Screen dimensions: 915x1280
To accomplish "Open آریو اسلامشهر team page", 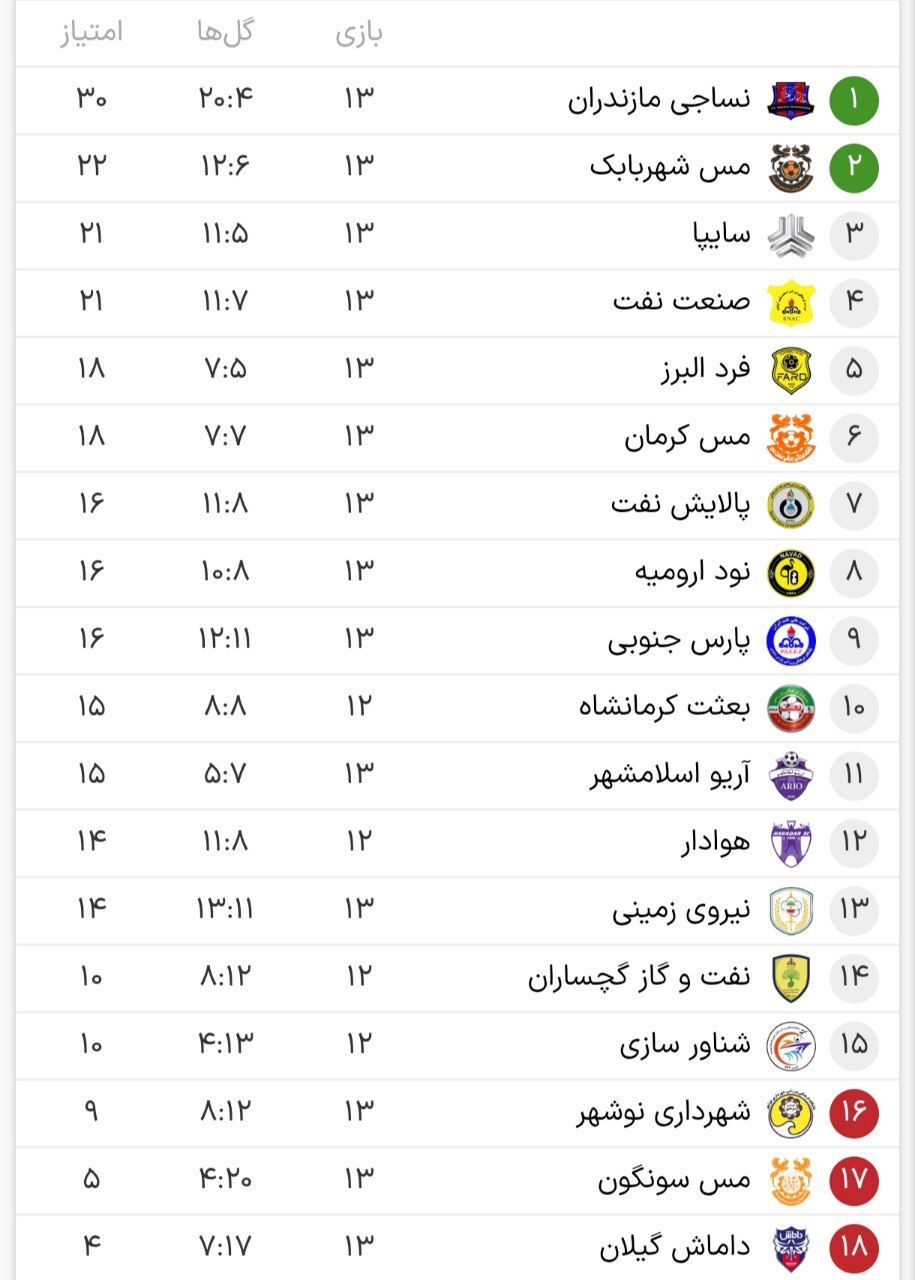I will tap(669, 775).
